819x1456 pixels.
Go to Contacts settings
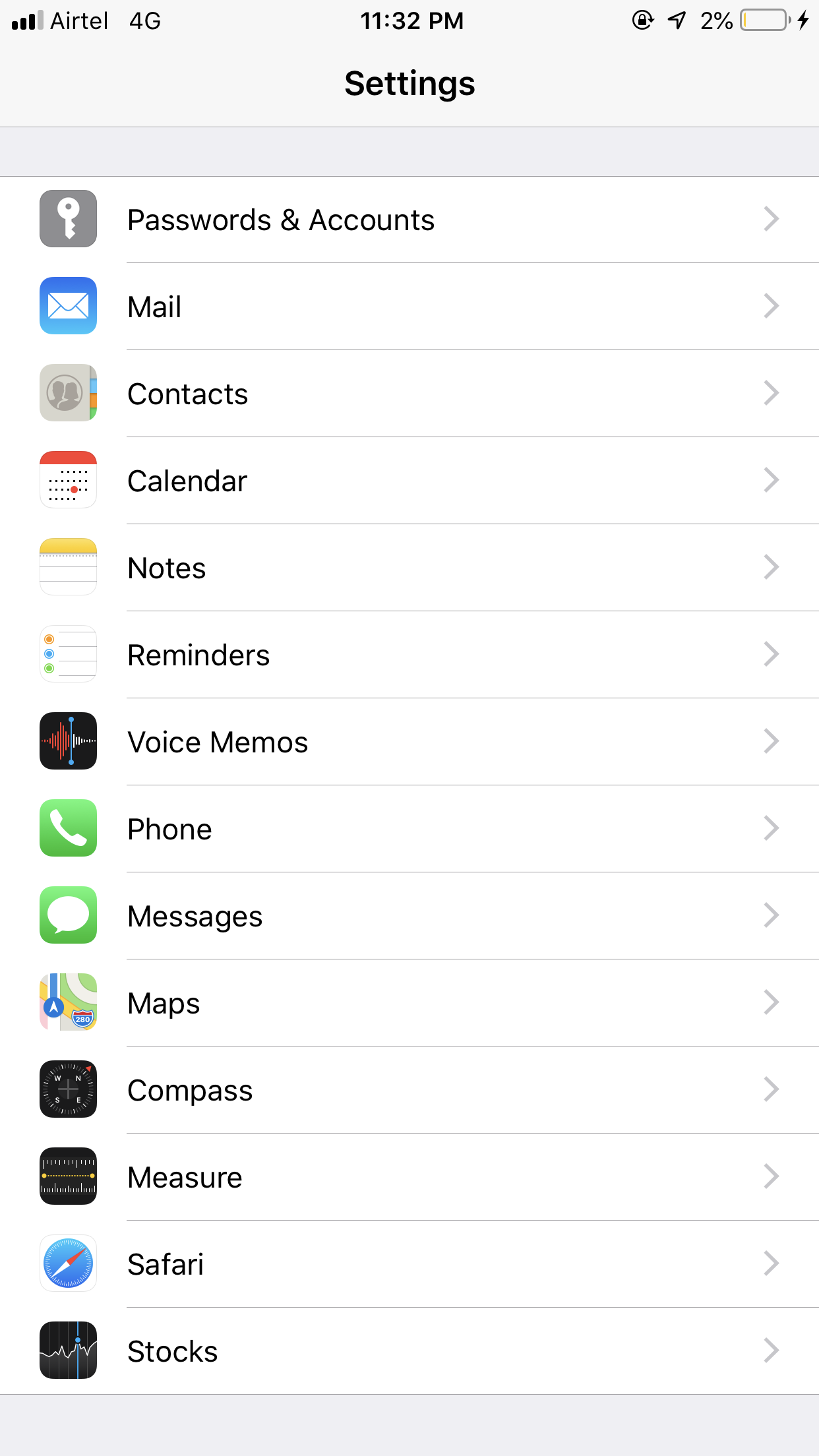coord(409,394)
